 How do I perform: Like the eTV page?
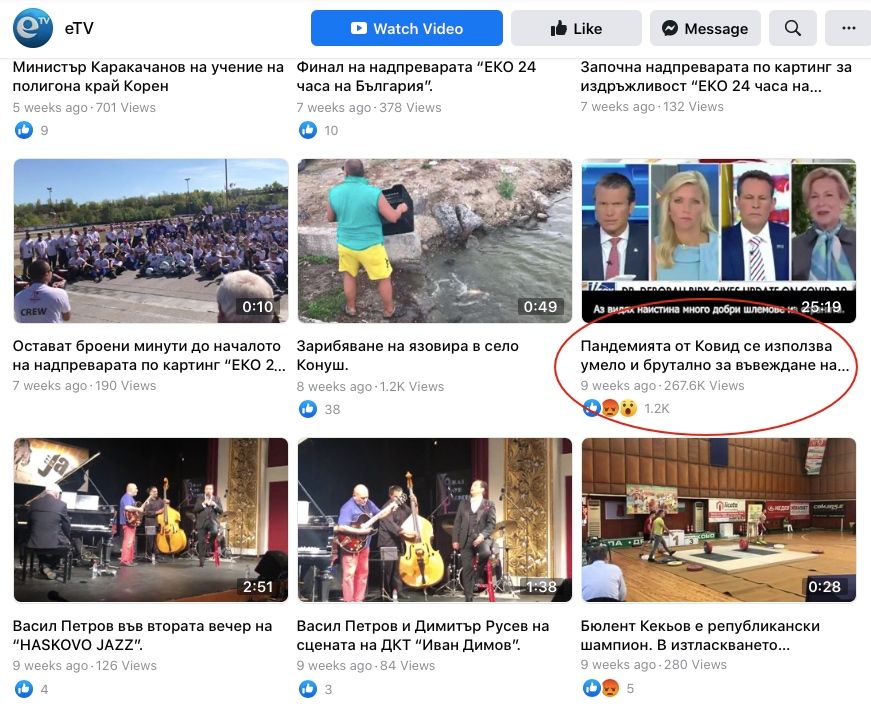[576, 28]
